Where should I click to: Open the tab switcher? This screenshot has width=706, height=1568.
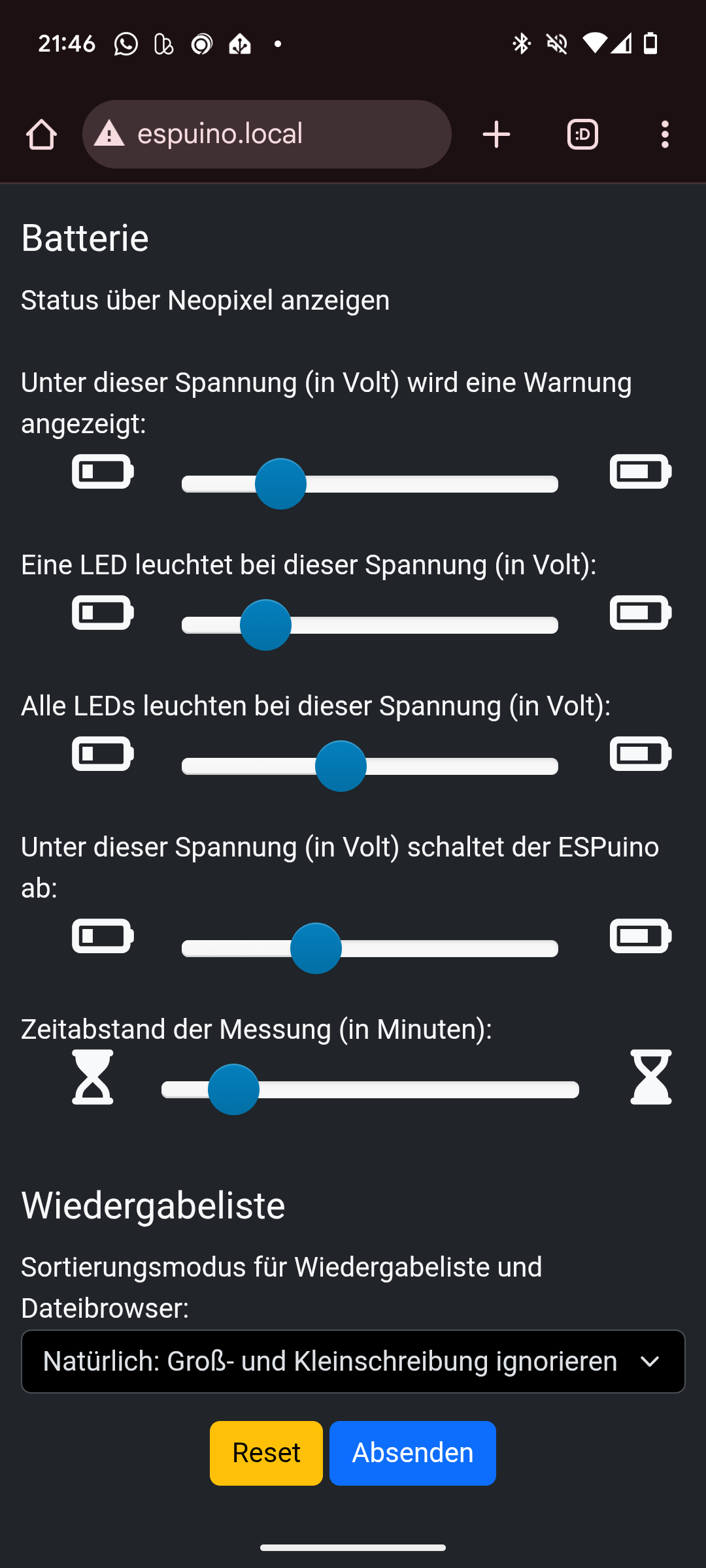click(582, 135)
